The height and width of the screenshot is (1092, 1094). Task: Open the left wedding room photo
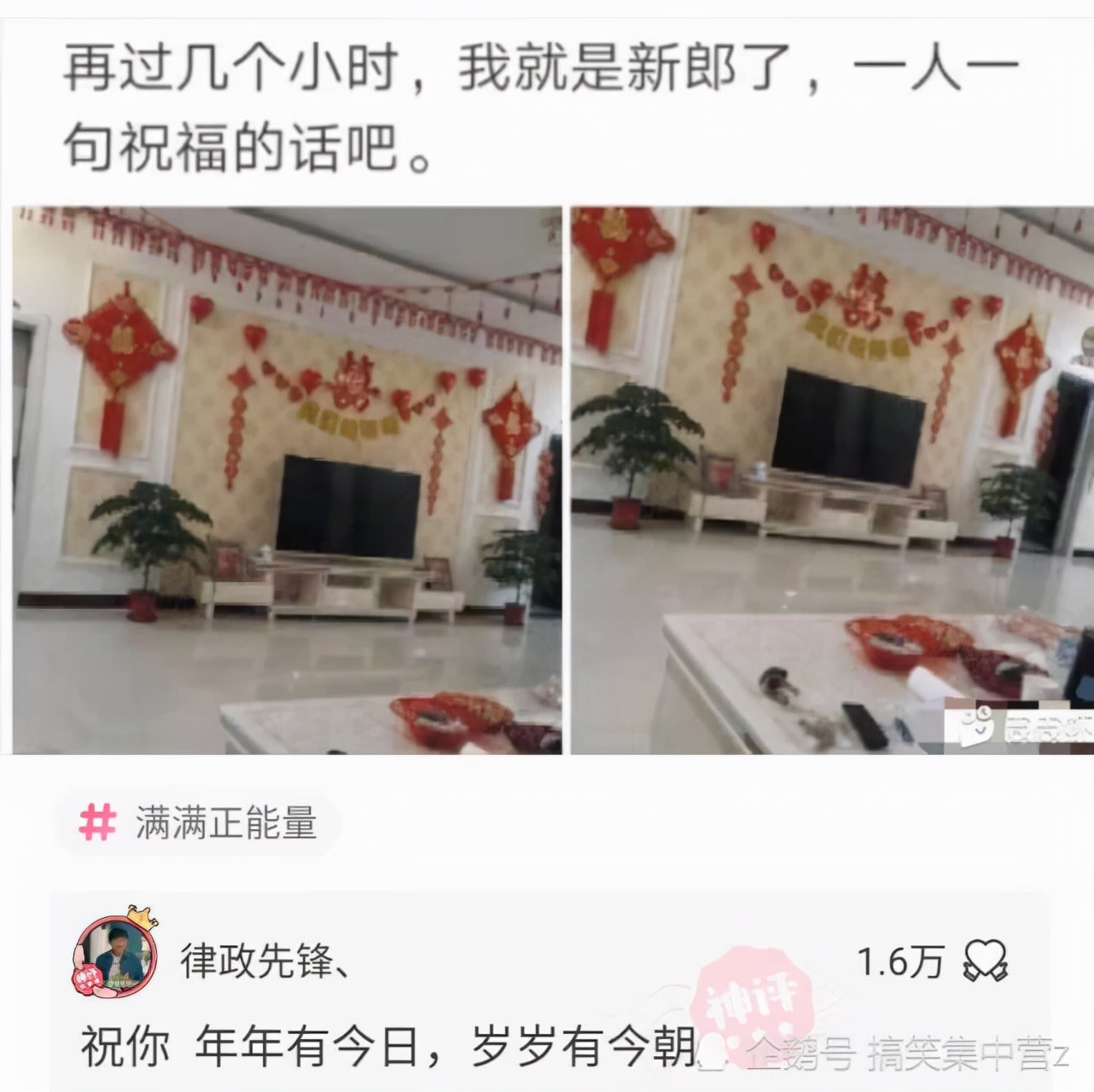287,480
